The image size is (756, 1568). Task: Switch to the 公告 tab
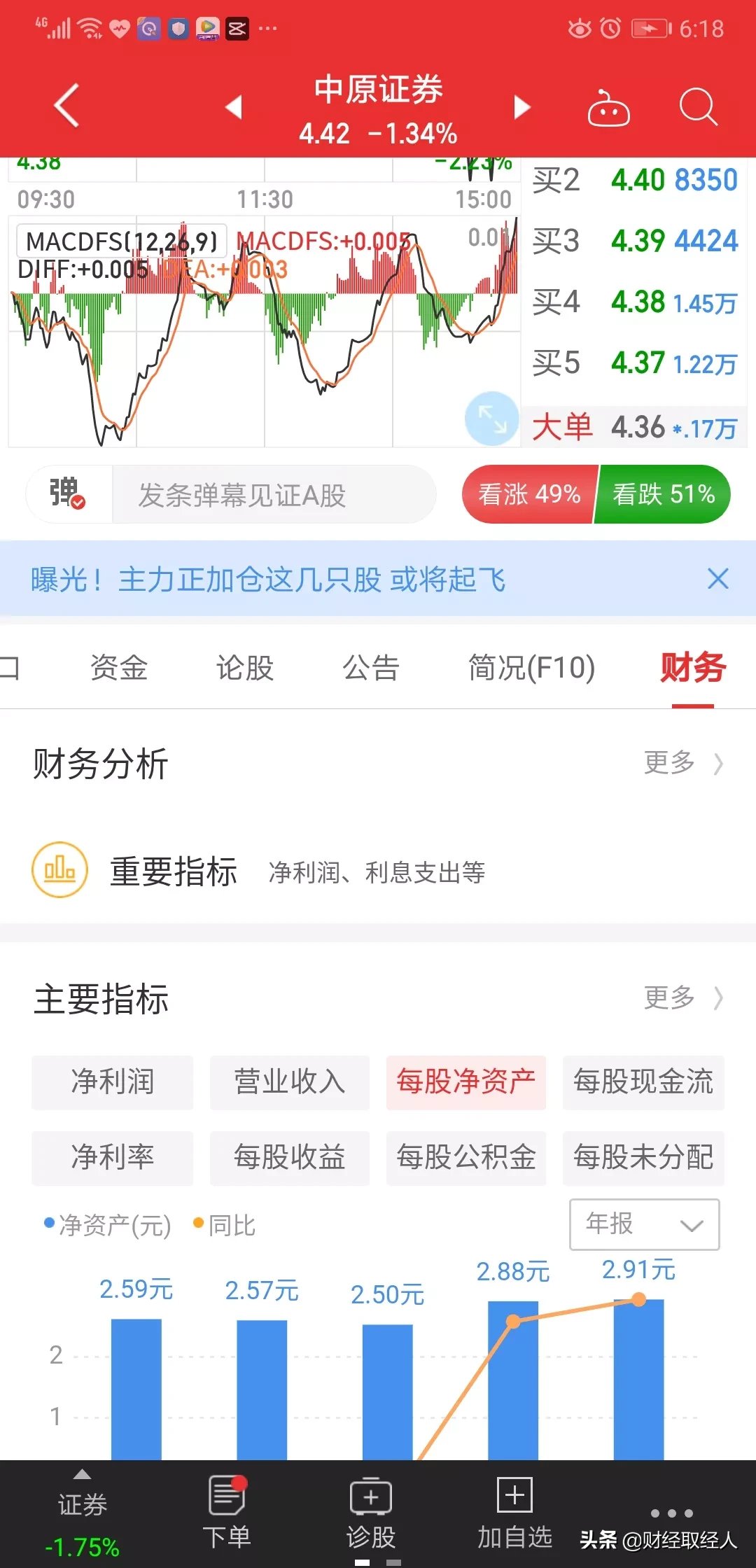pos(371,668)
